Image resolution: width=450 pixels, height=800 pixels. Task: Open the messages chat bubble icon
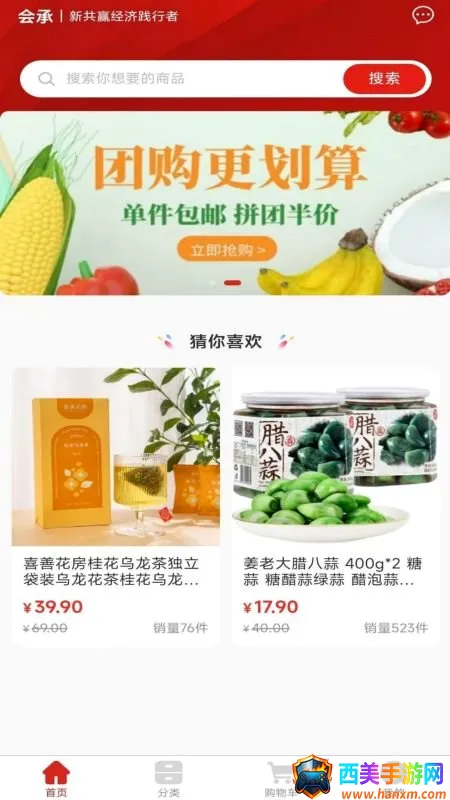pos(423,15)
